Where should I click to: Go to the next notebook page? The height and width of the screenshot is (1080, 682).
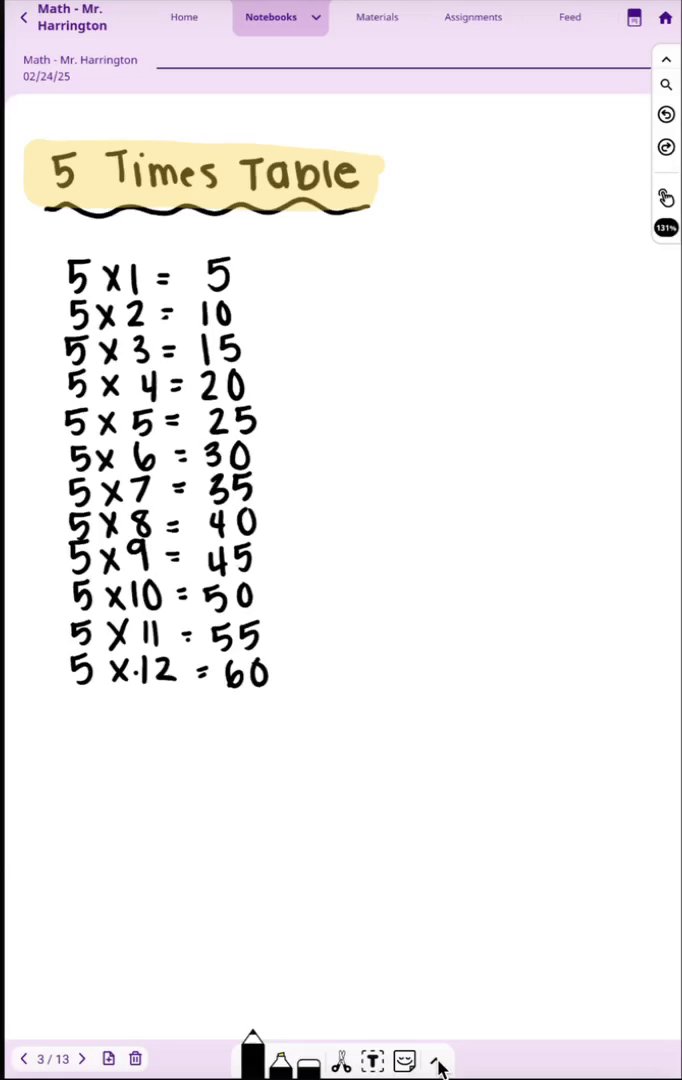pos(82,1059)
